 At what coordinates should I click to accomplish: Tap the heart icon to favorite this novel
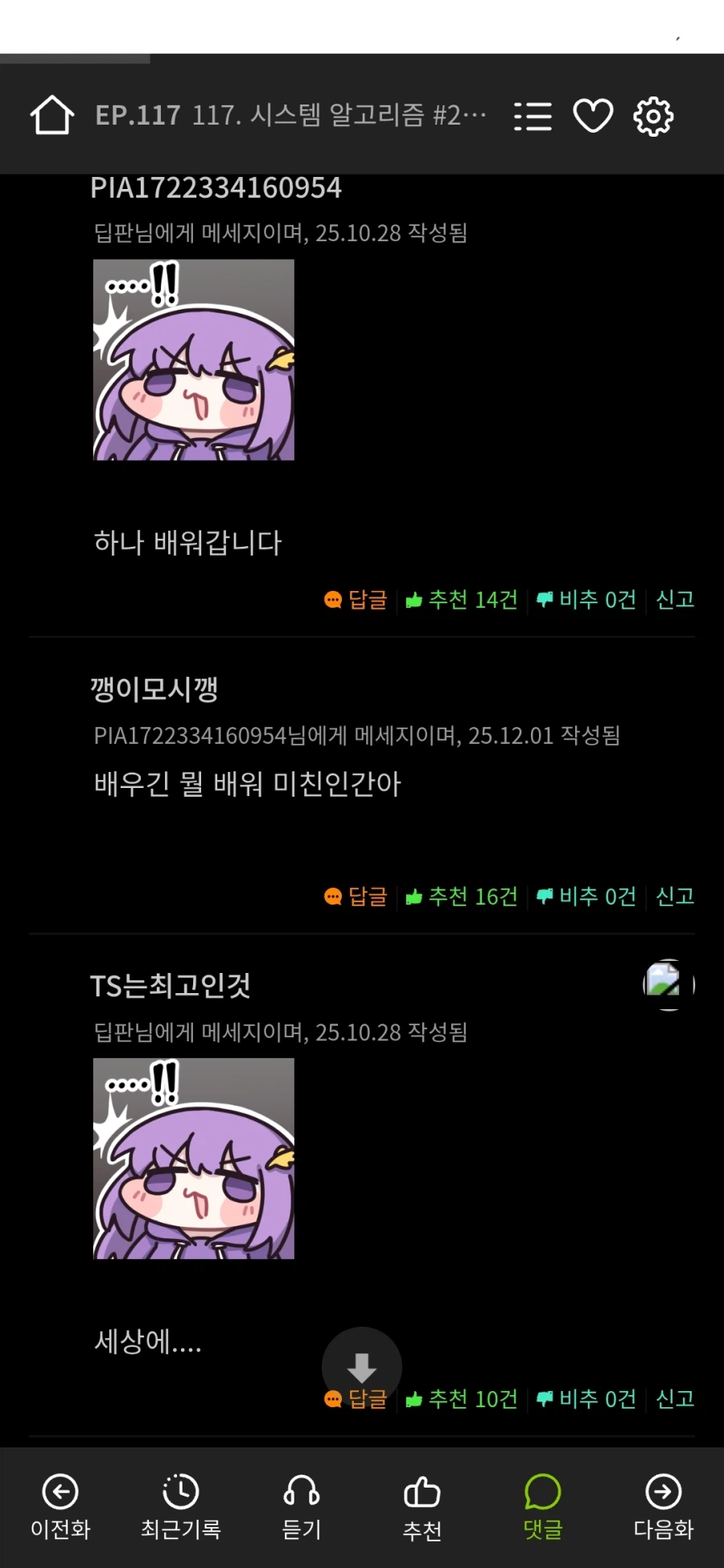(593, 117)
